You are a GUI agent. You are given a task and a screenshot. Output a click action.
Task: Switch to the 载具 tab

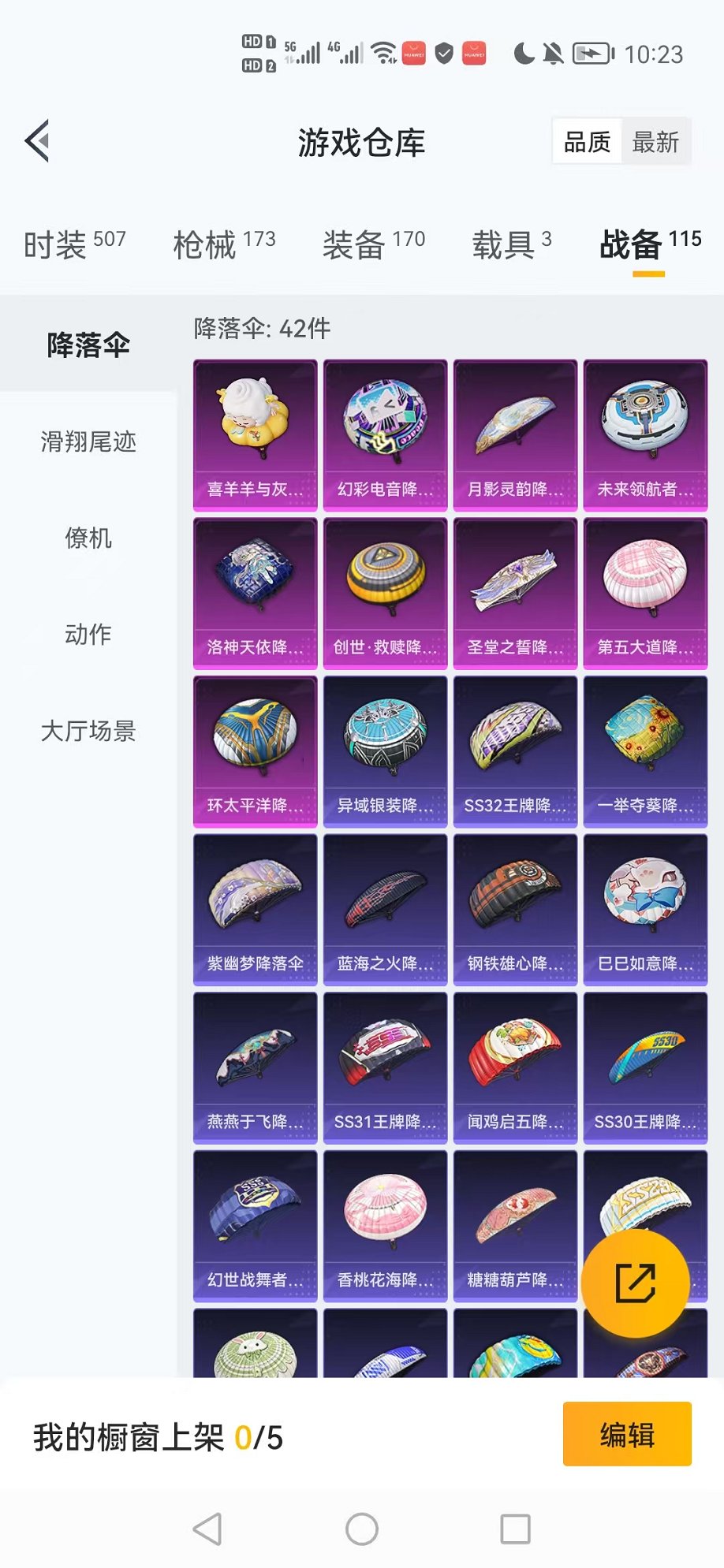tap(511, 244)
